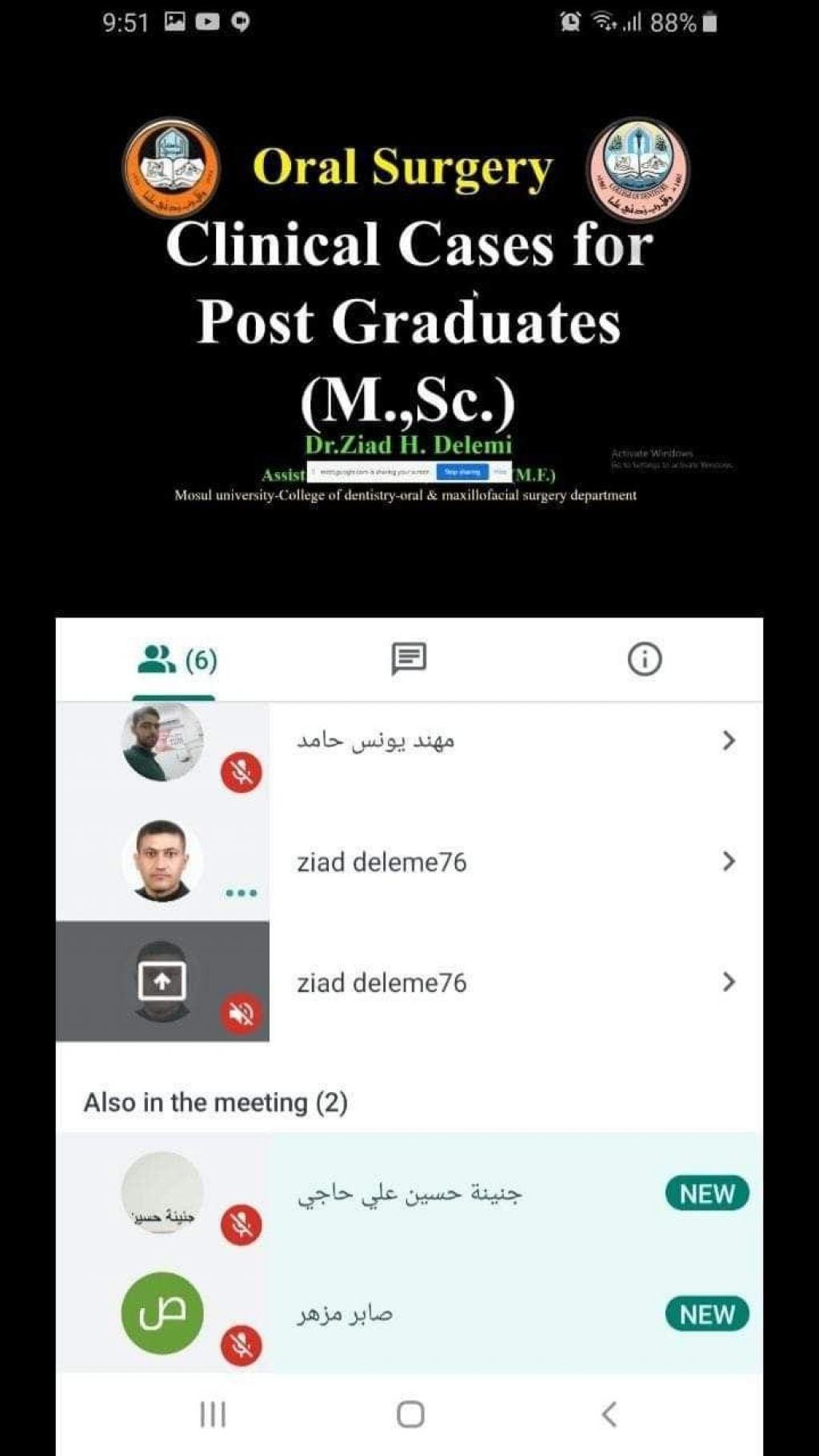Open ziad deleme76's screen presentation row

(x=512, y=982)
